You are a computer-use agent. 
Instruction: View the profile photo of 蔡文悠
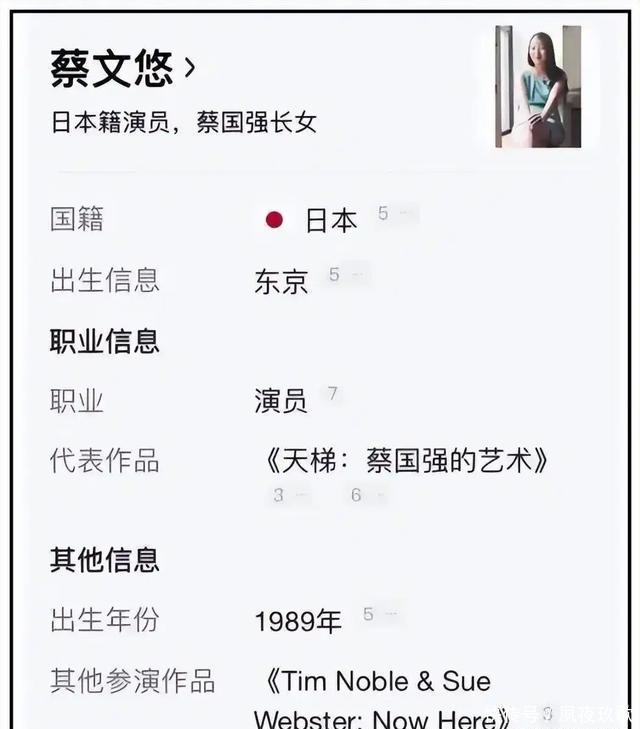click(x=538, y=87)
